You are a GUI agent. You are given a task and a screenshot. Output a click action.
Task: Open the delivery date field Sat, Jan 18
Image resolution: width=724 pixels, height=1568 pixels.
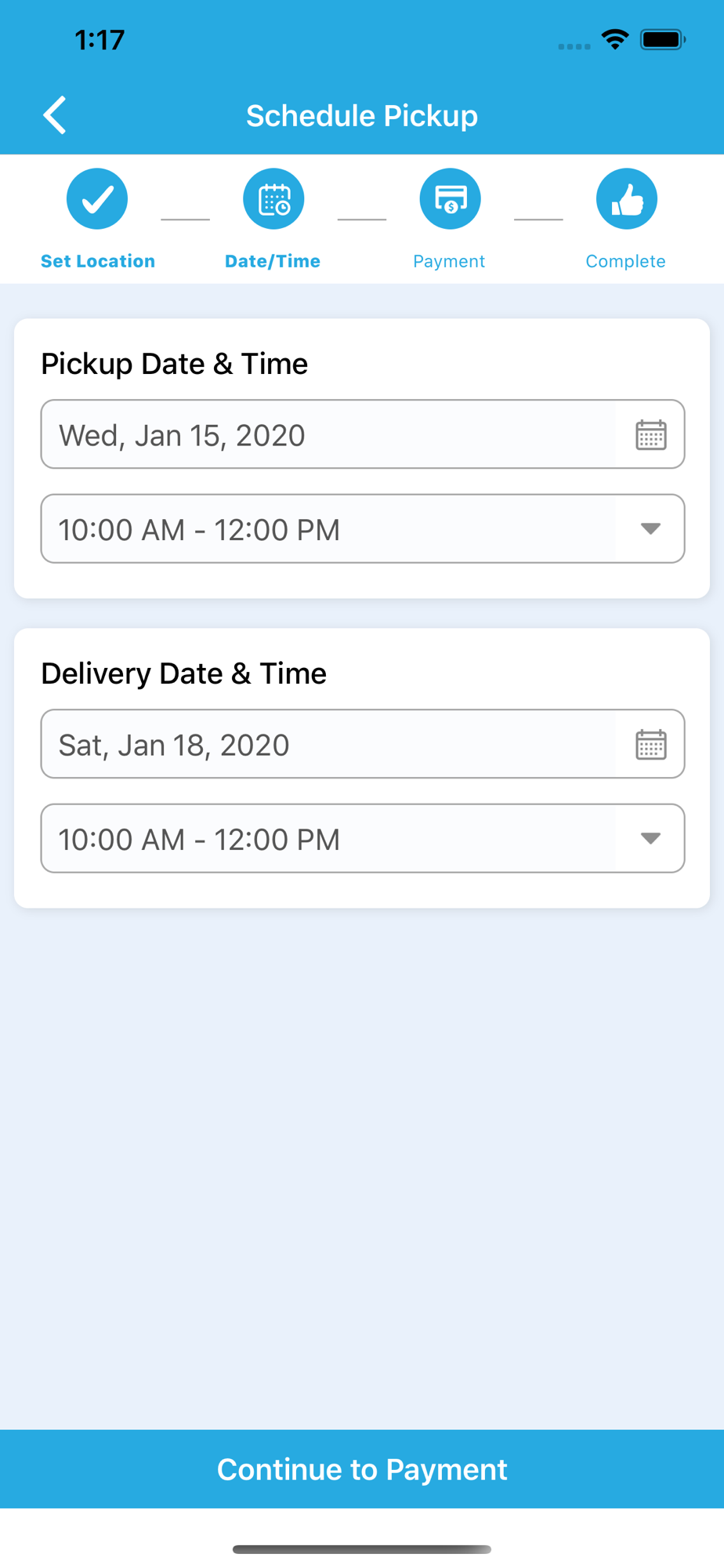point(363,744)
